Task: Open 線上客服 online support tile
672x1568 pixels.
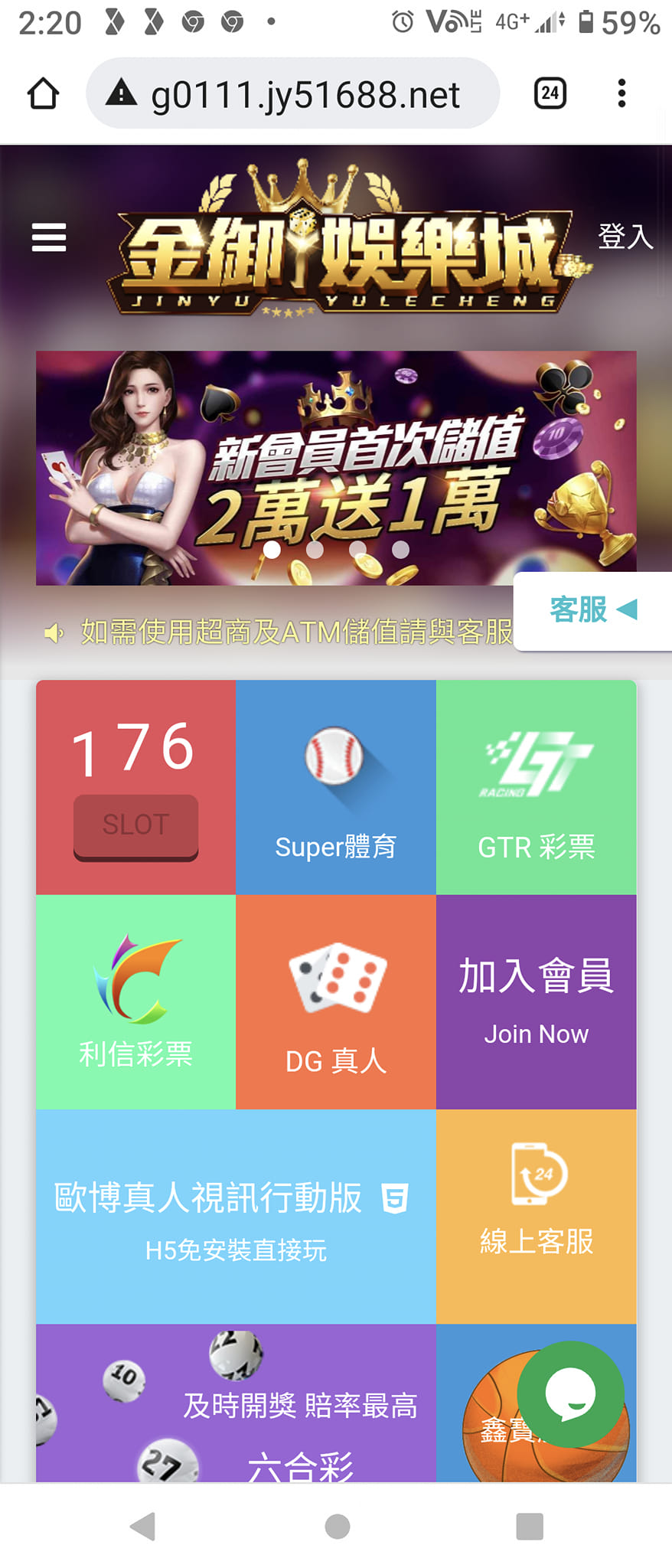Action: (x=536, y=1216)
